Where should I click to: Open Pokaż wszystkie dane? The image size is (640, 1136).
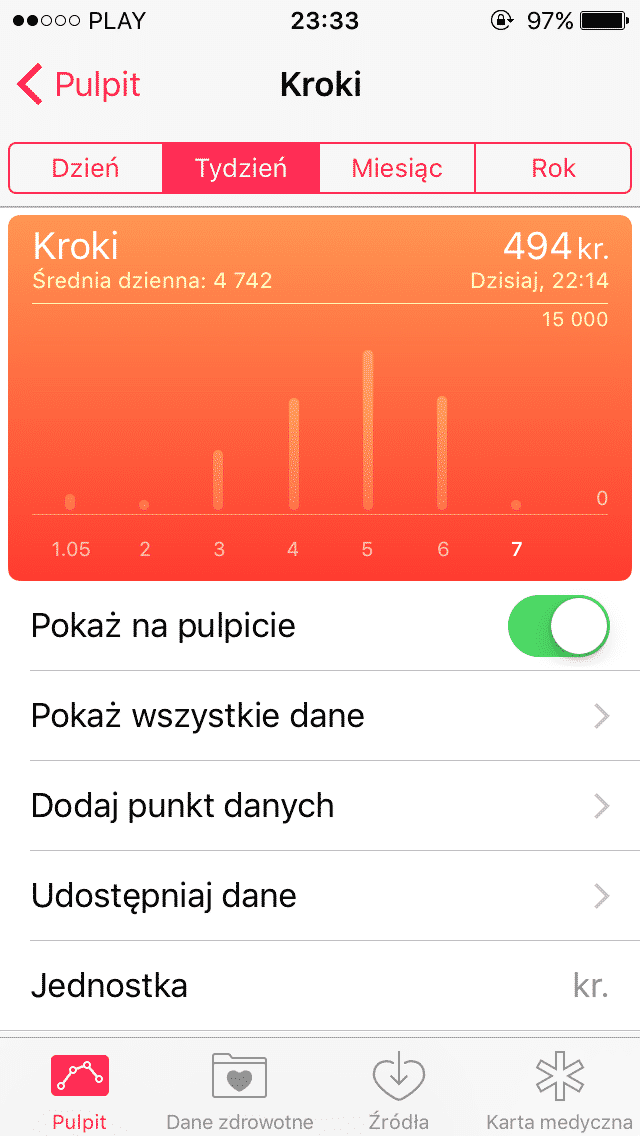pyautogui.click(x=320, y=716)
